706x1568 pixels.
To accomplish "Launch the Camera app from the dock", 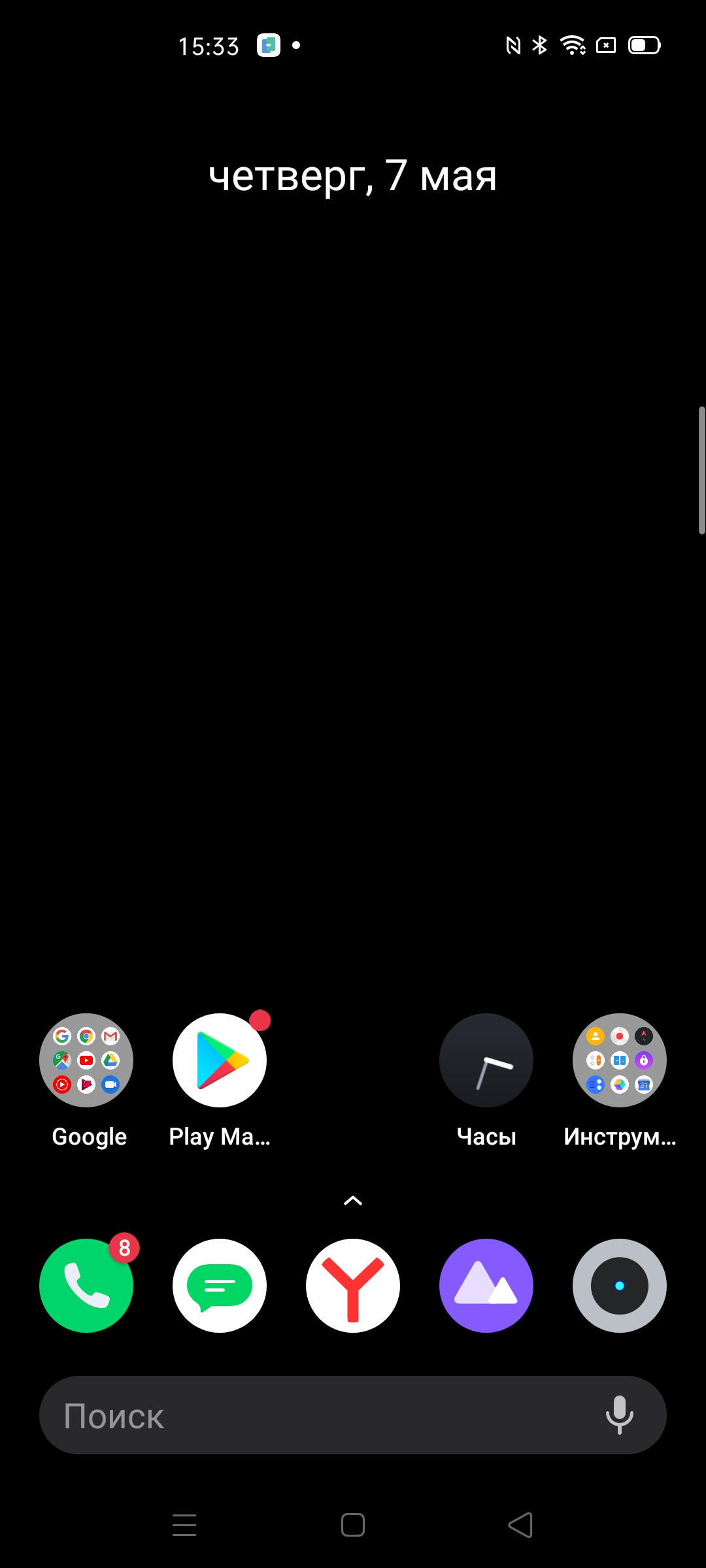I will (620, 1285).
